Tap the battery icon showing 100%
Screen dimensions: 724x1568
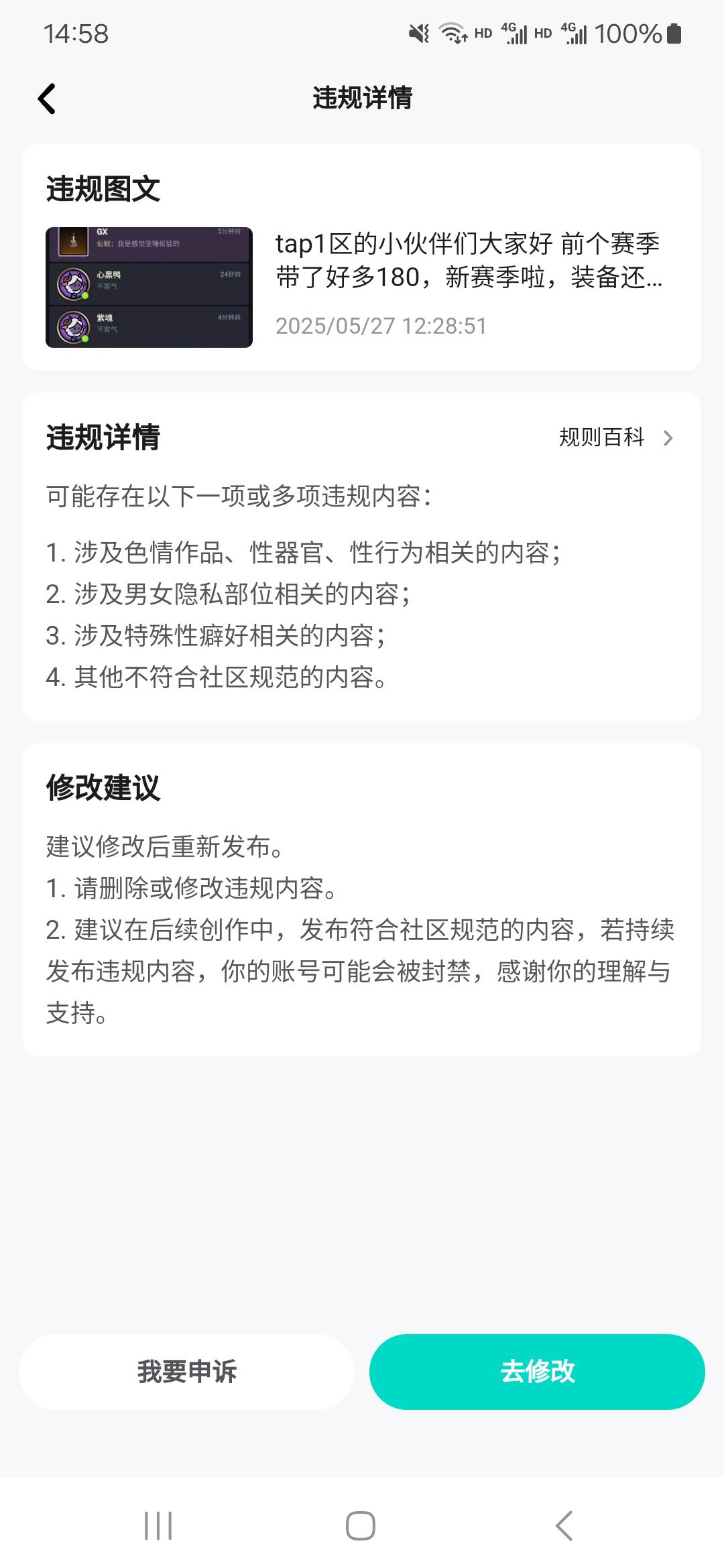click(674, 32)
